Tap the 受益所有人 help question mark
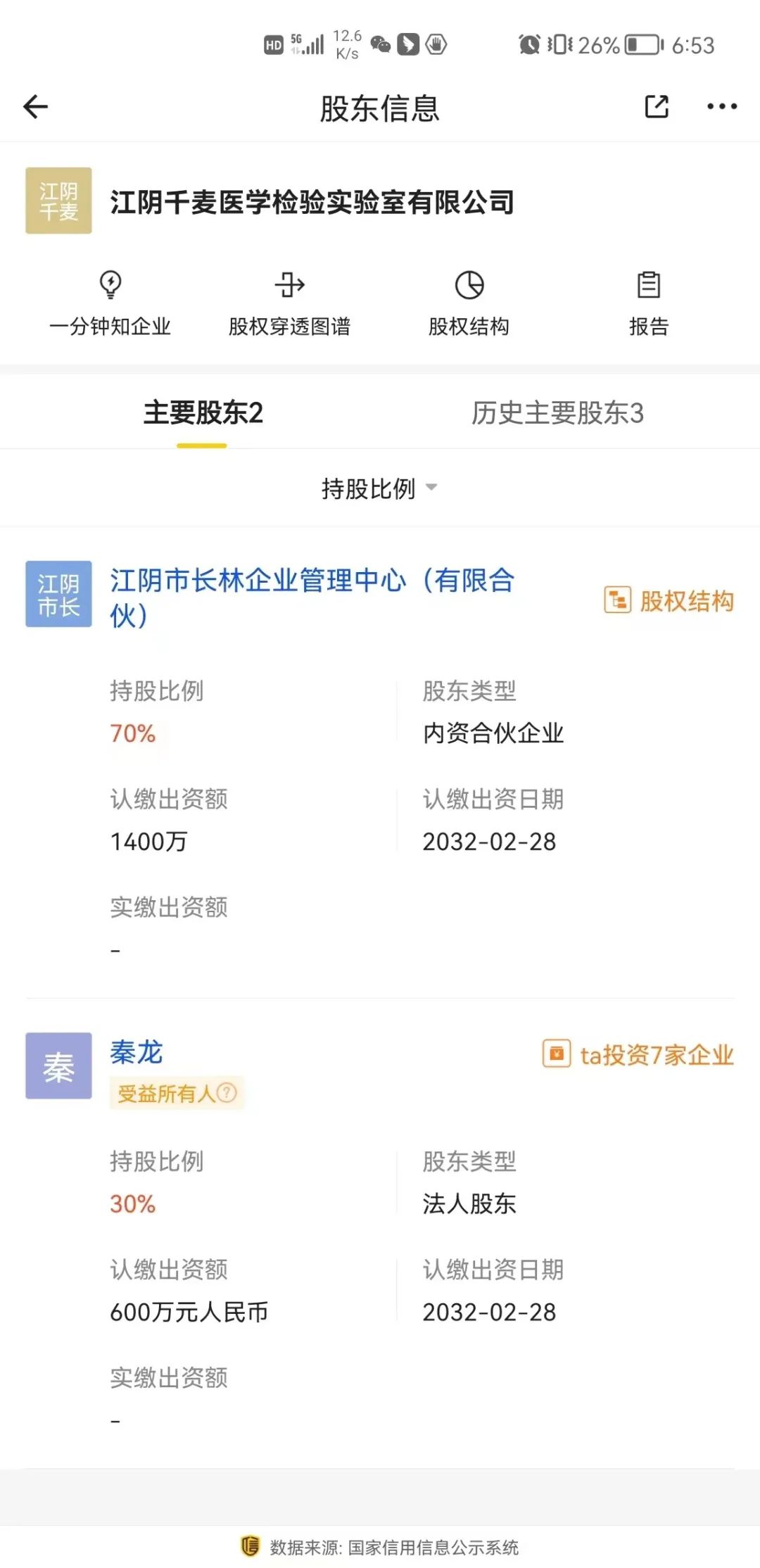This screenshot has height=1568, width=760. point(227,1093)
